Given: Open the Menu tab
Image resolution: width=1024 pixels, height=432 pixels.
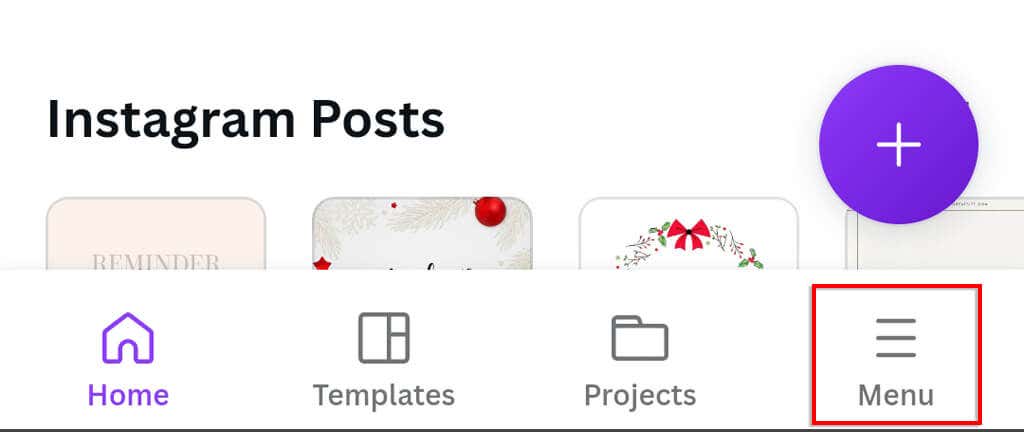Looking at the screenshot, I should 895,358.
